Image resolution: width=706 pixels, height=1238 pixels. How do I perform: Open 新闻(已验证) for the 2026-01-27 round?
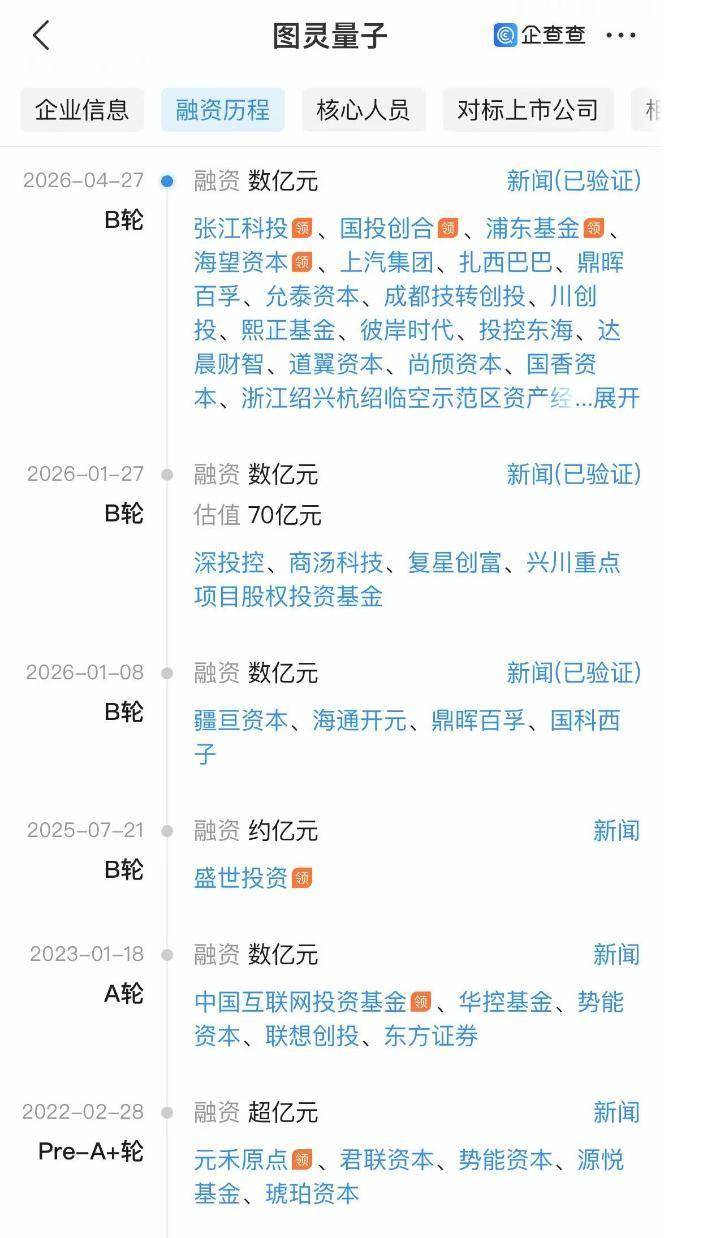pyautogui.click(x=573, y=474)
